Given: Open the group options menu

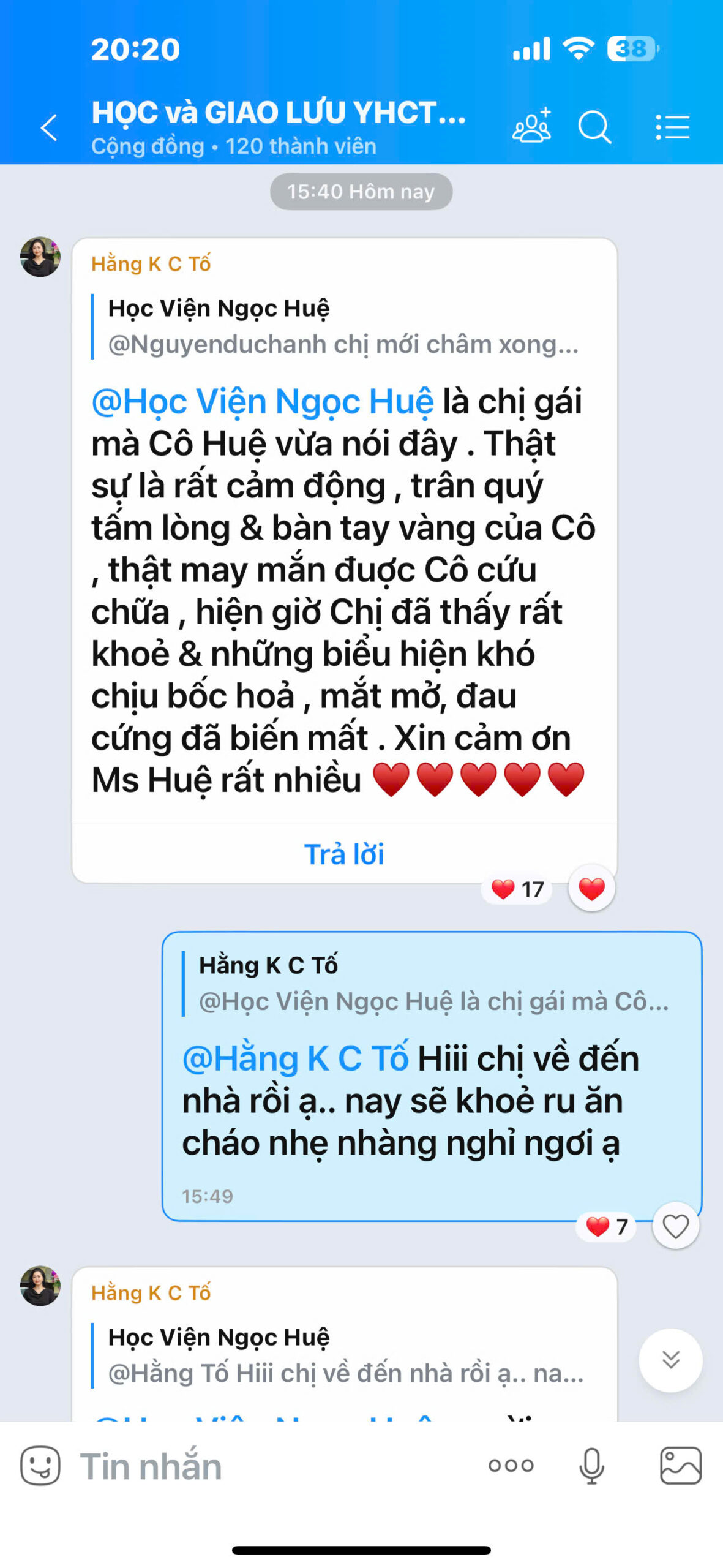Looking at the screenshot, I should point(672,127).
